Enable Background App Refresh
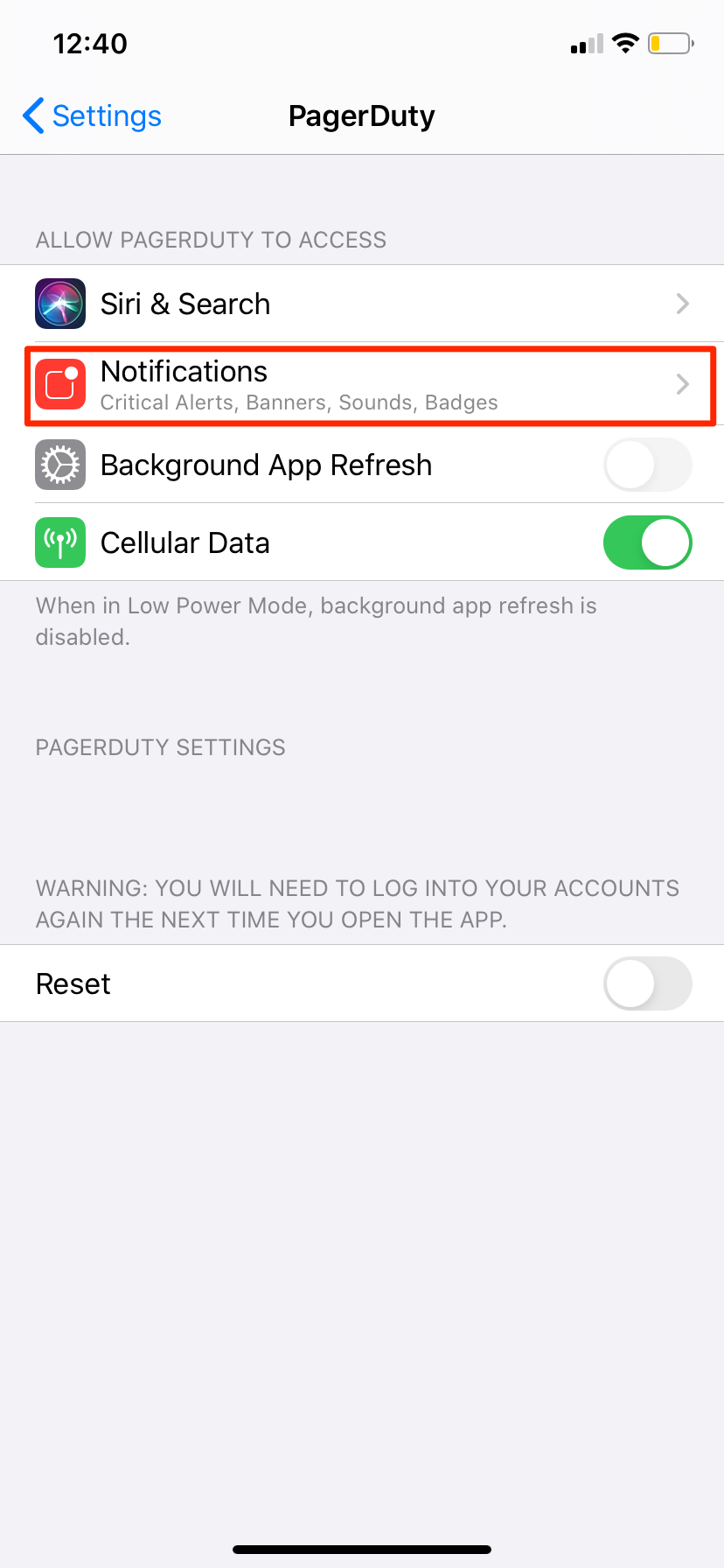 tap(647, 465)
